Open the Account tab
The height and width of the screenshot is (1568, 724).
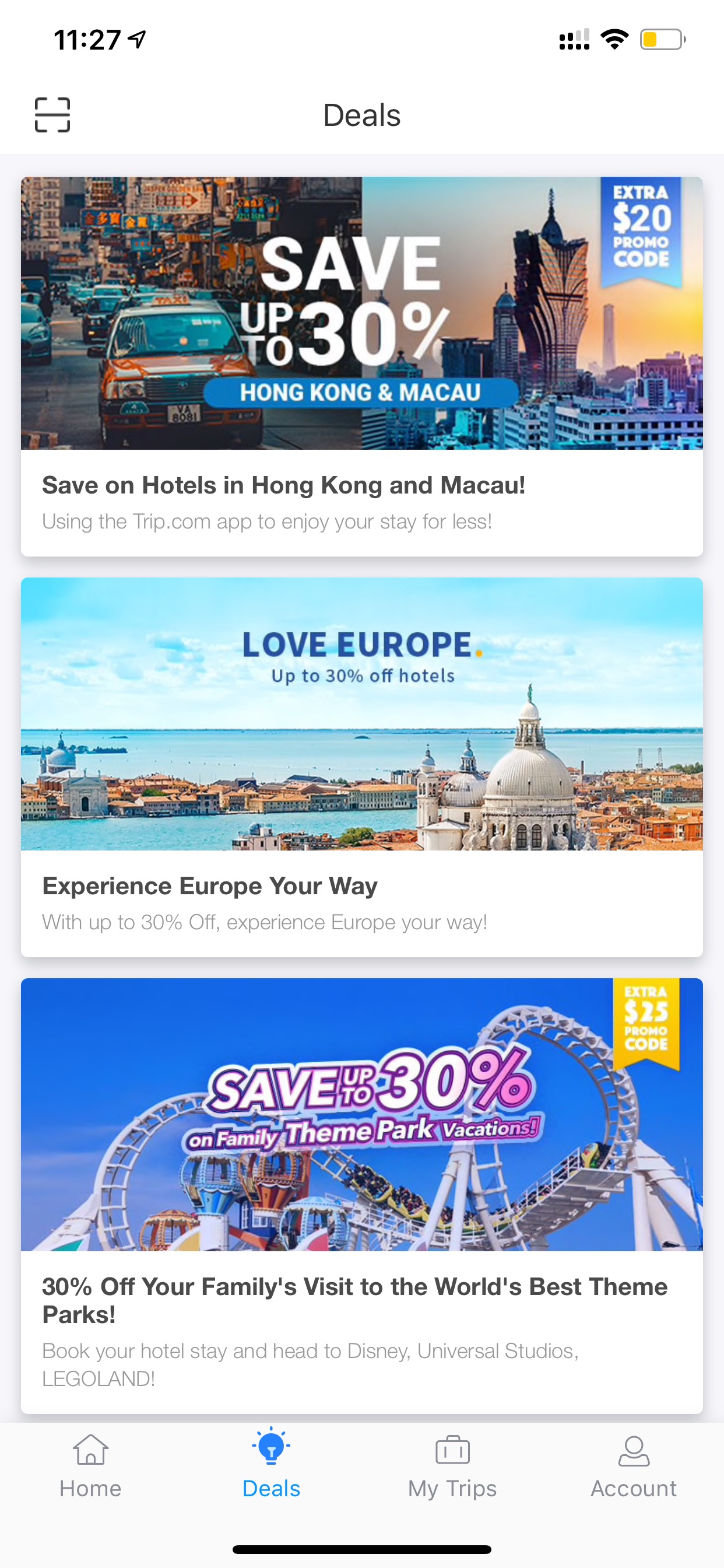[x=633, y=1466]
